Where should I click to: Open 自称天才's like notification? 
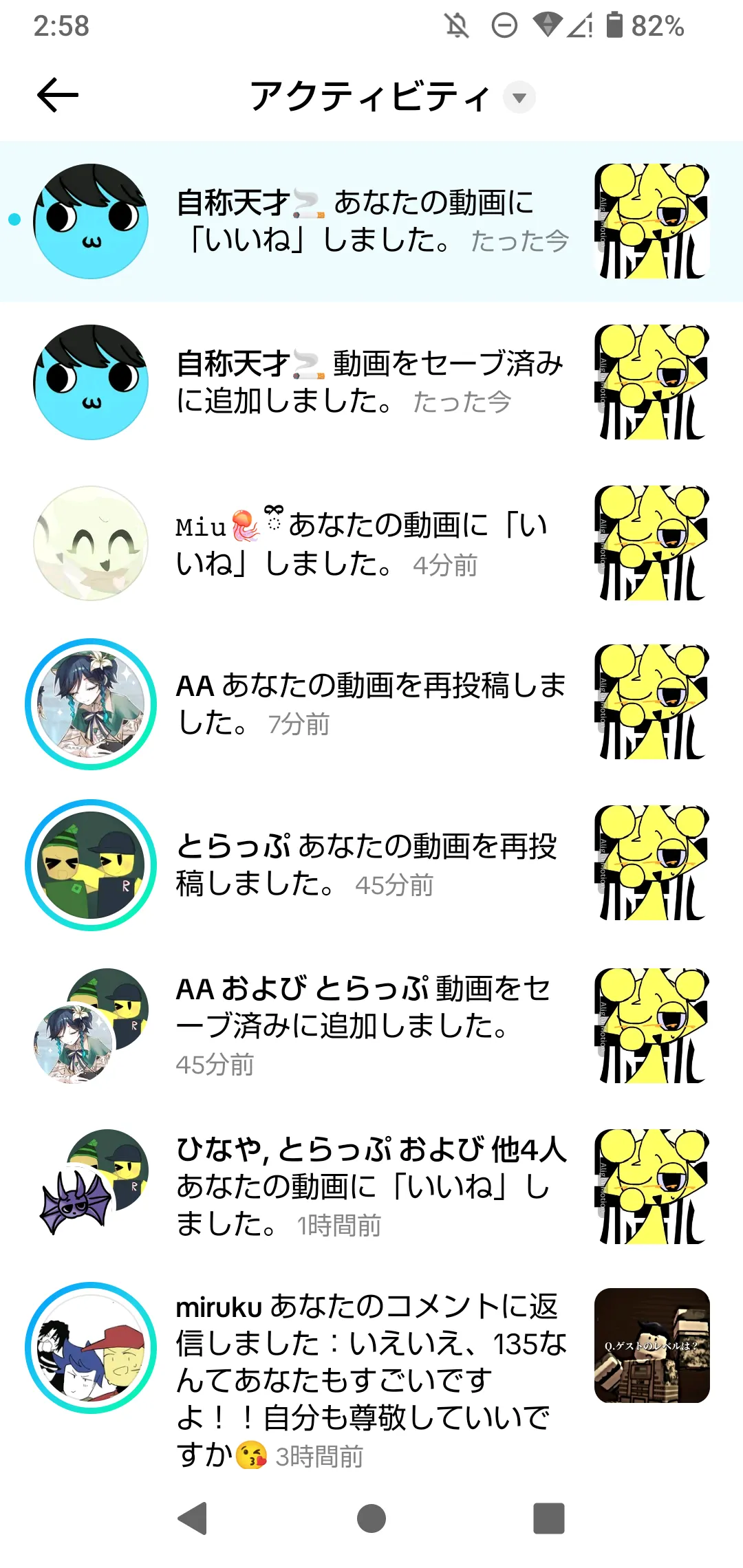pyautogui.click(x=371, y=221)
